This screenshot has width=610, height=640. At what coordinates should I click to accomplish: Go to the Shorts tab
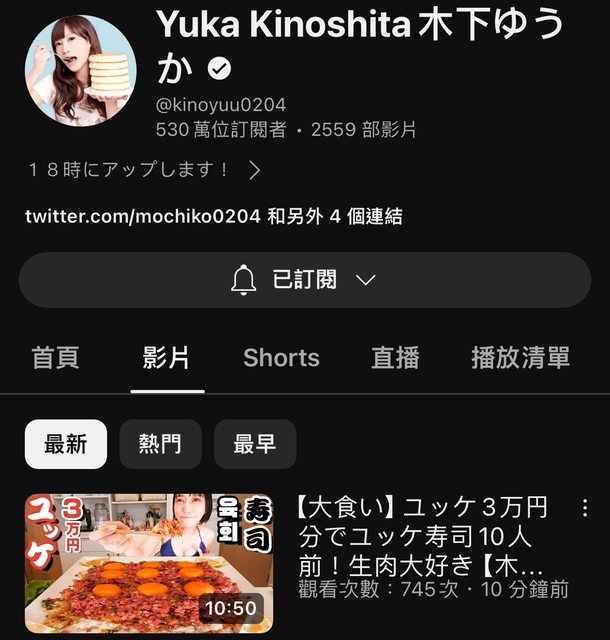click(x=281, y=358)
